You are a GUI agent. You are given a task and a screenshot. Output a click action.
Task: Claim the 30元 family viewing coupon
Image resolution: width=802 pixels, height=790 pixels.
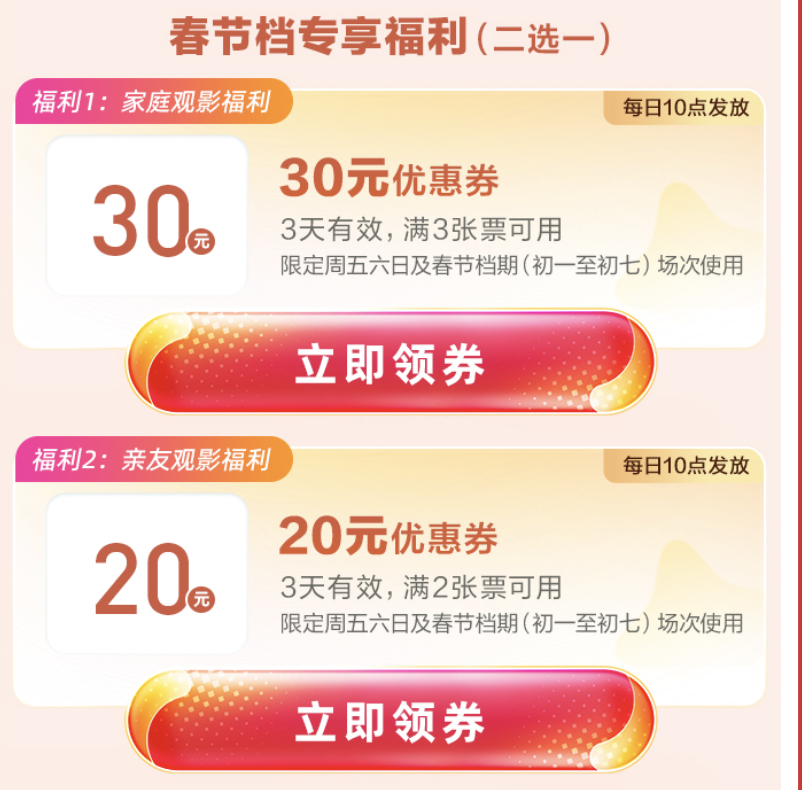(390, 364)
